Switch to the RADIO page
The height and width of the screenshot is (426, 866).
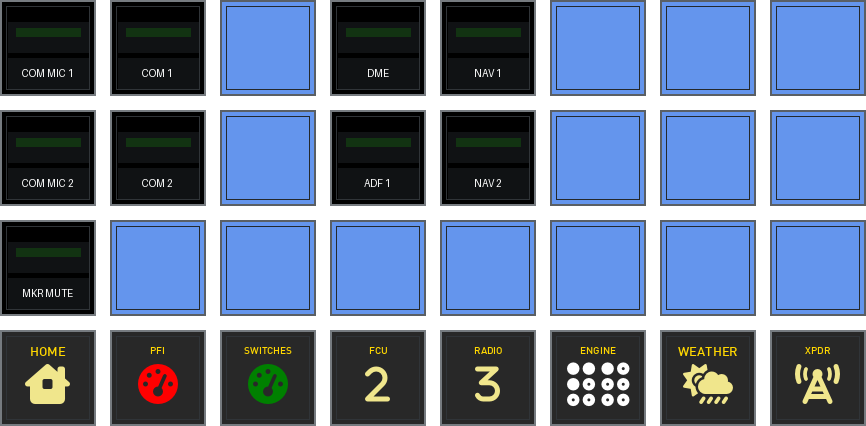488,378
